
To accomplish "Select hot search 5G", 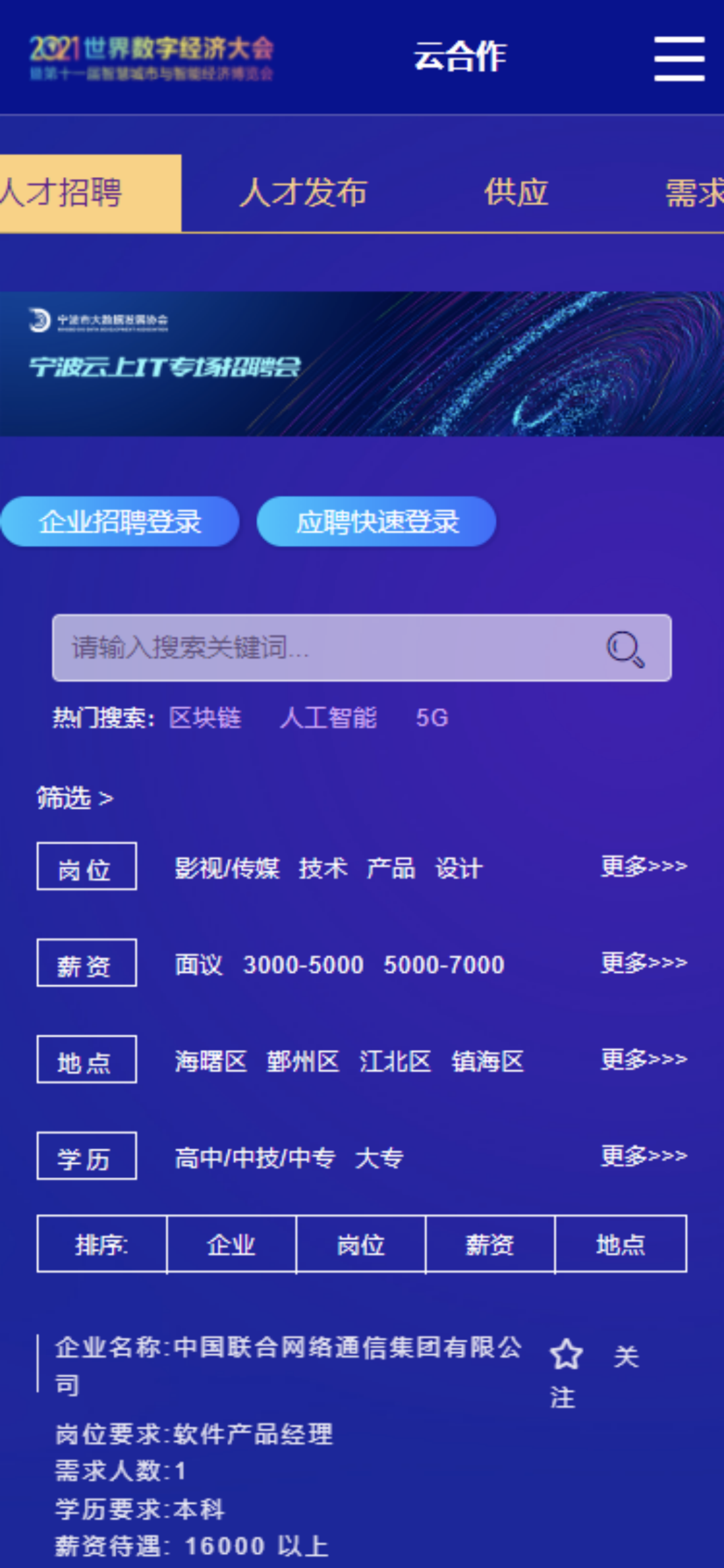I will (431, 718).
